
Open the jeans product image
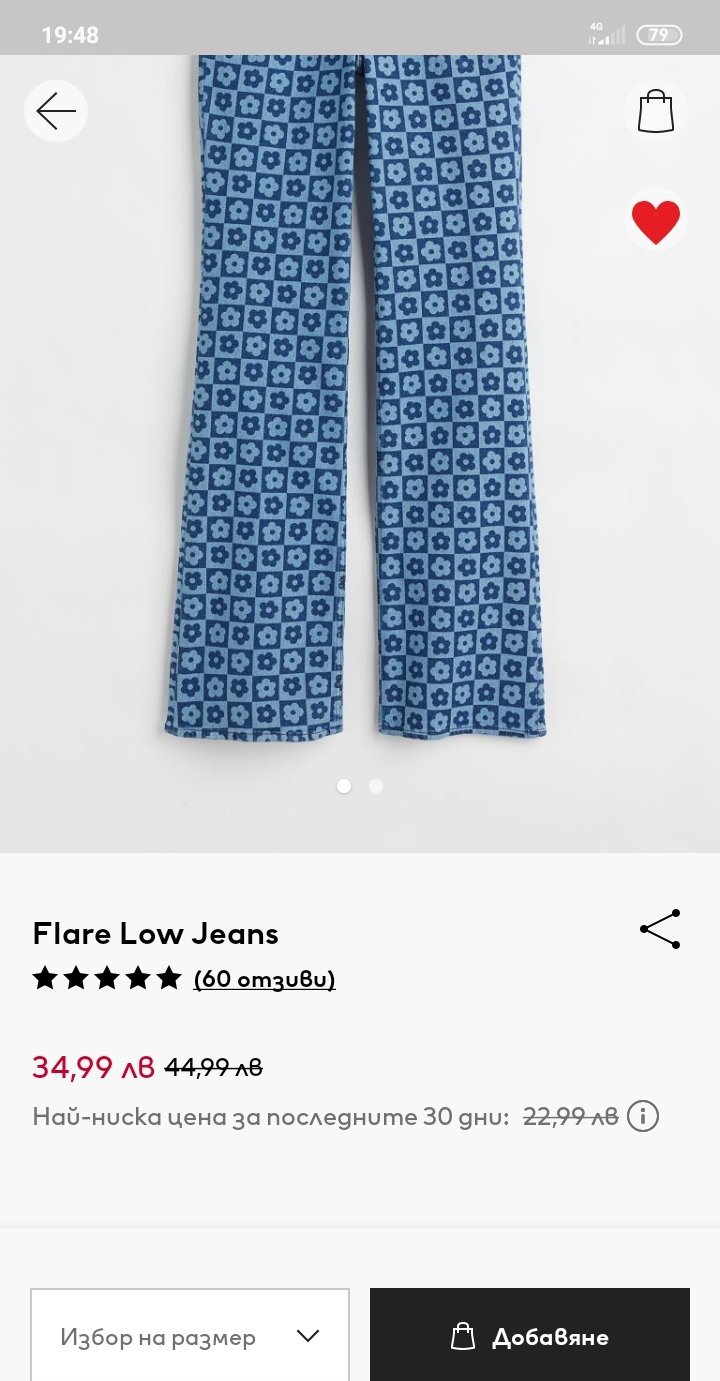point(360,400)
